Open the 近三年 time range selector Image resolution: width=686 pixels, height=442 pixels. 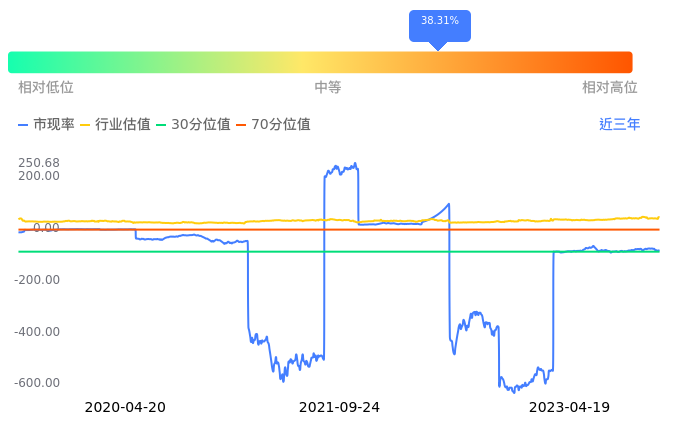619,124
